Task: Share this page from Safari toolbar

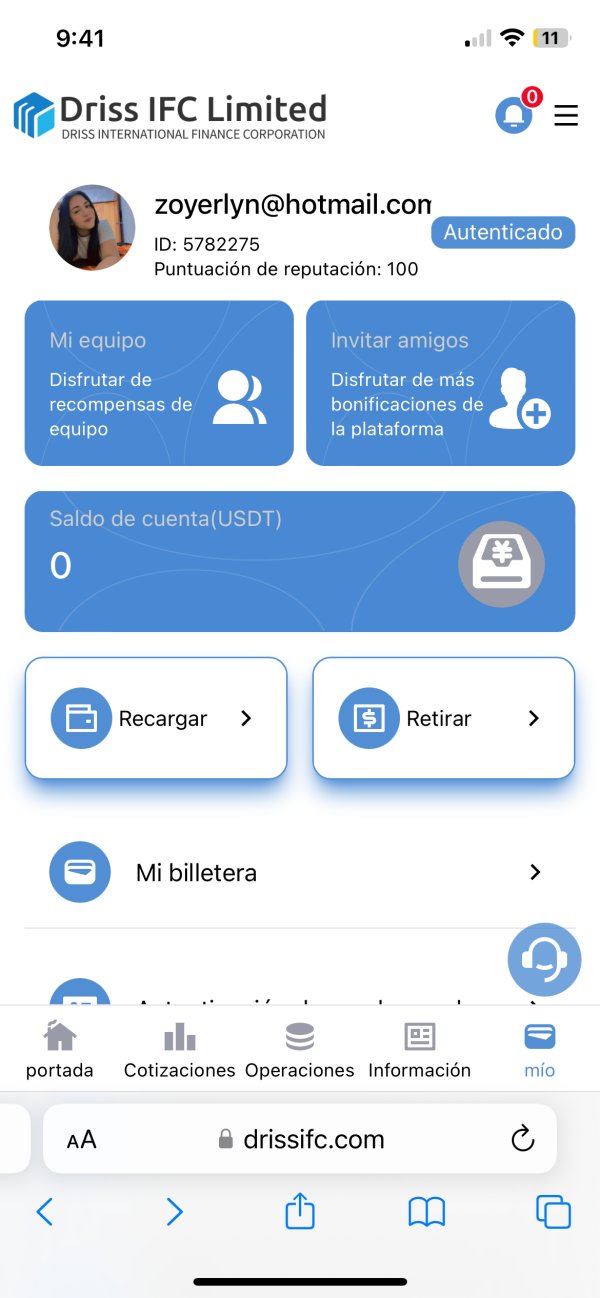Action: [x=300, y=1212]
